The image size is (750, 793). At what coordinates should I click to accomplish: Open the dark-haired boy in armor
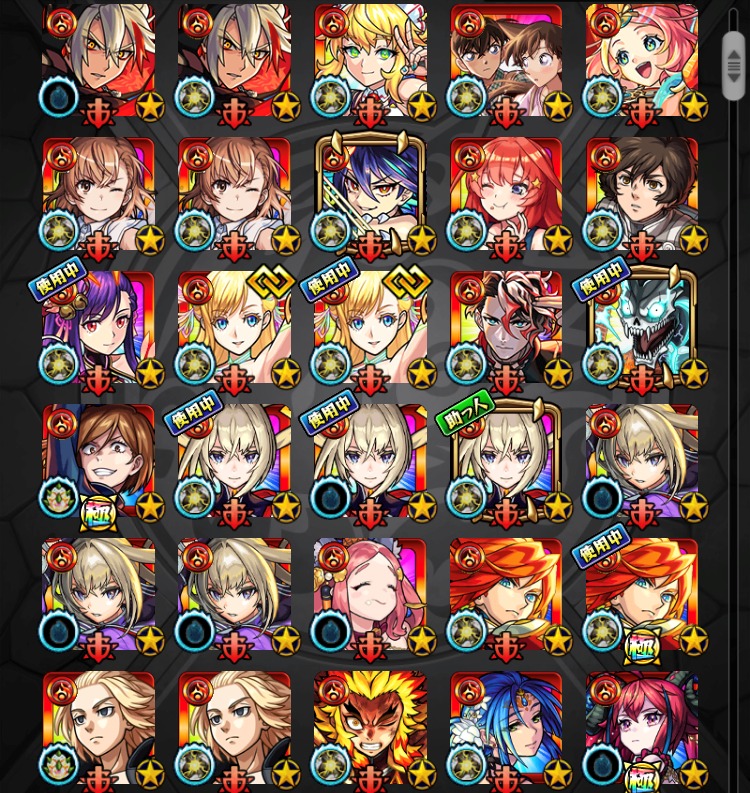click(x=642, y=195)
